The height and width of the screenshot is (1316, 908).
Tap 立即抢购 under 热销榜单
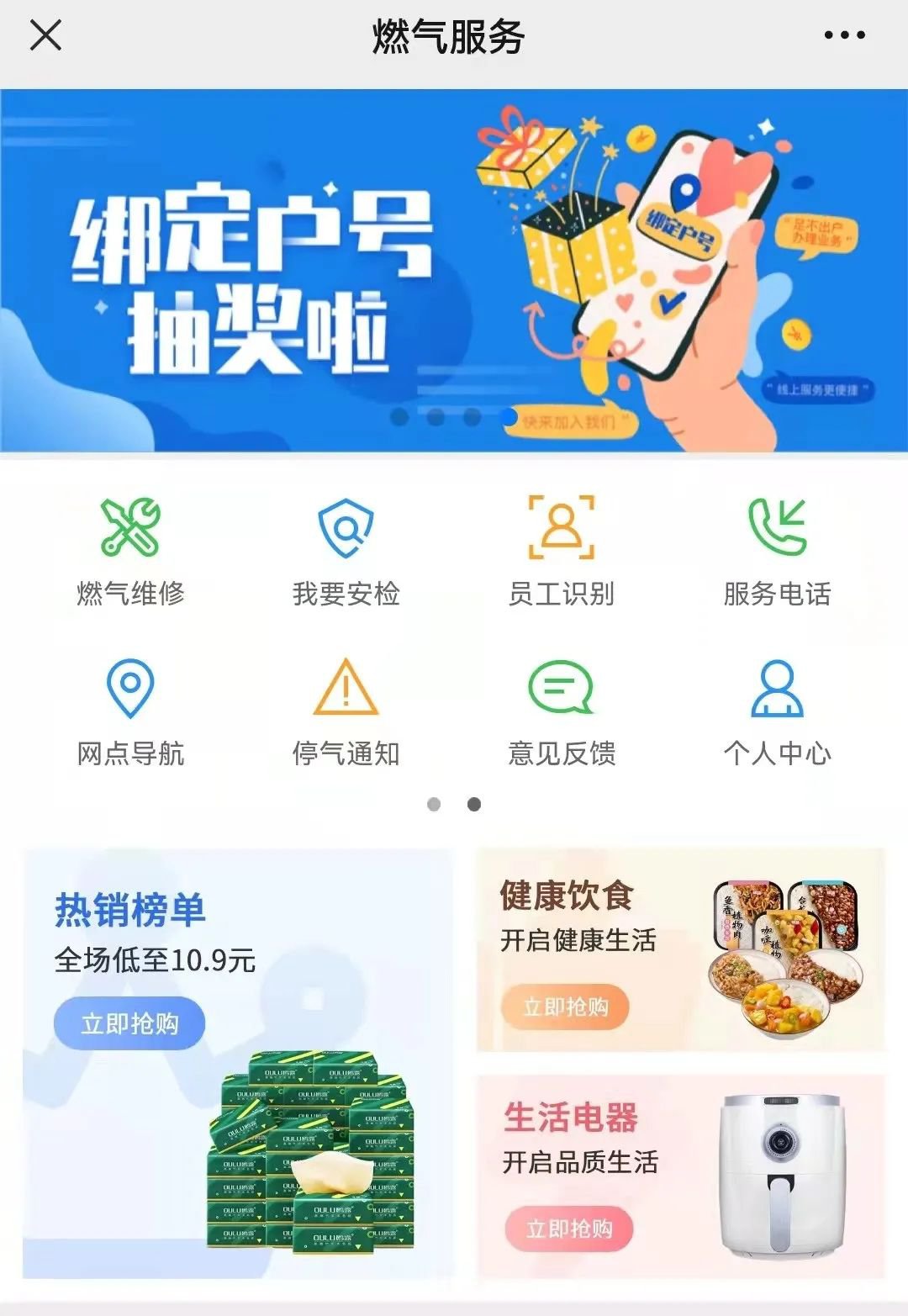[129, 1023]
